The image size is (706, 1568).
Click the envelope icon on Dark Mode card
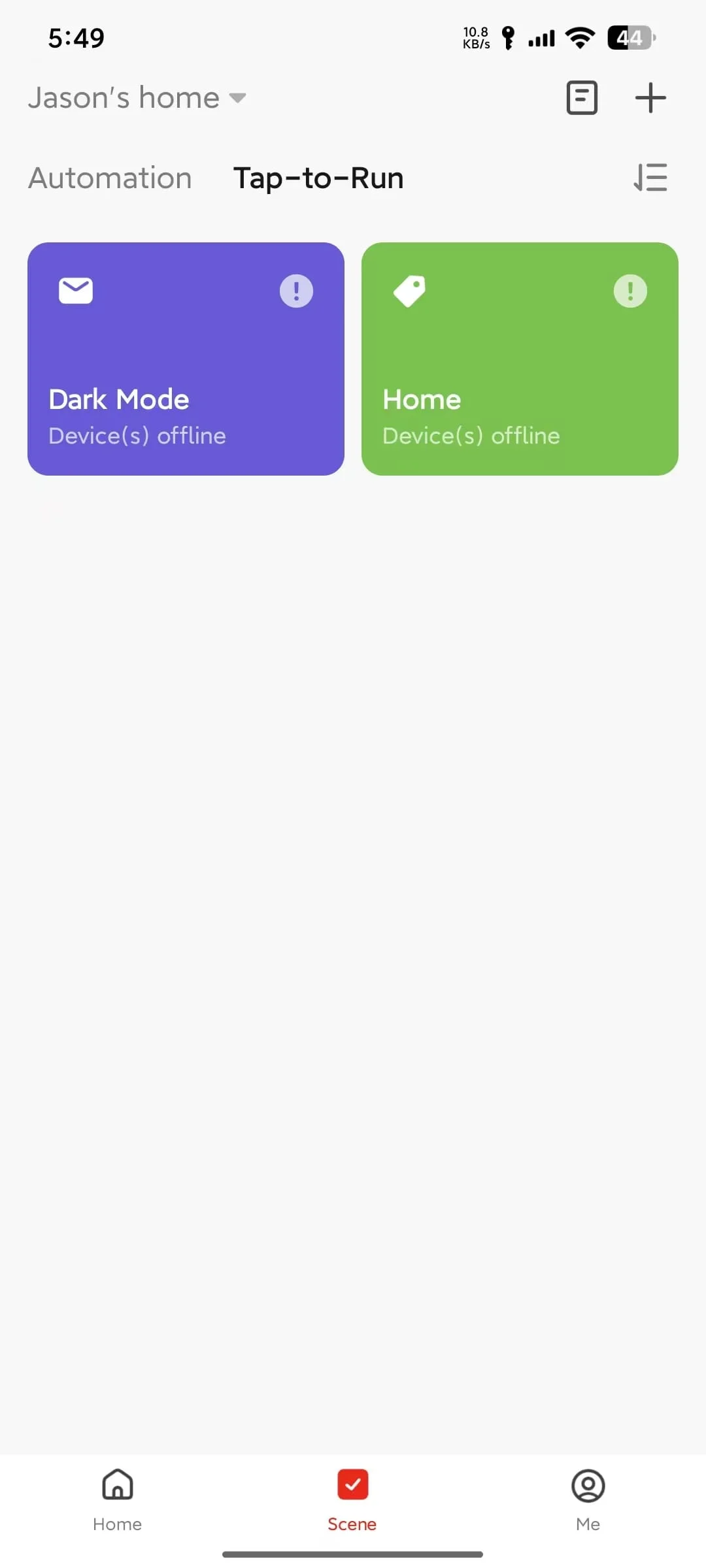(x=75, y=290)
